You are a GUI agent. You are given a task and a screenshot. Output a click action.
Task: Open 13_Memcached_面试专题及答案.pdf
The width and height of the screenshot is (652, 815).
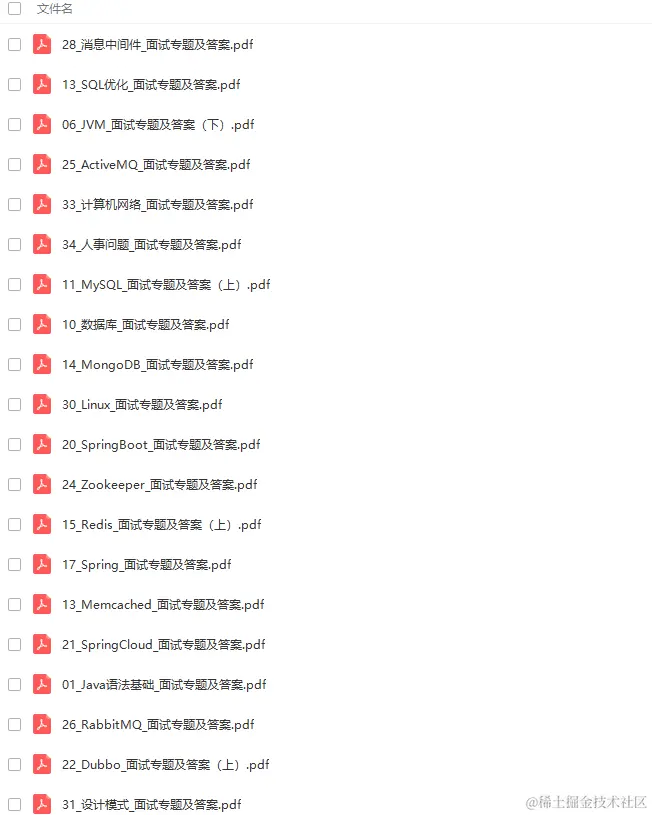pyautogui.click(x=163, y=605)
